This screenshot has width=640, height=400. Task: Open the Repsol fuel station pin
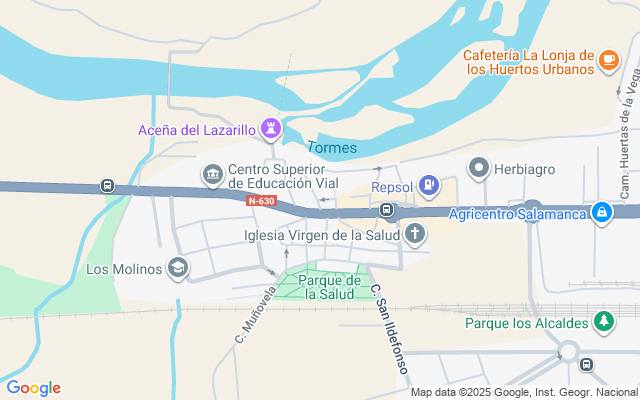[x=428, y=185]
